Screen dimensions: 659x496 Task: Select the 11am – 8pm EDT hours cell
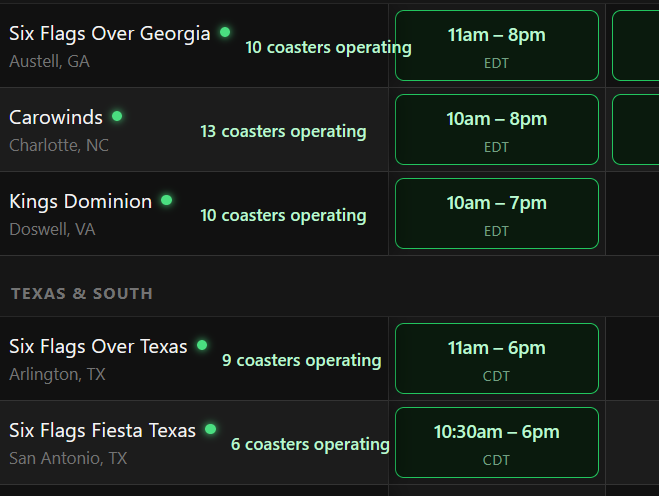497,45
